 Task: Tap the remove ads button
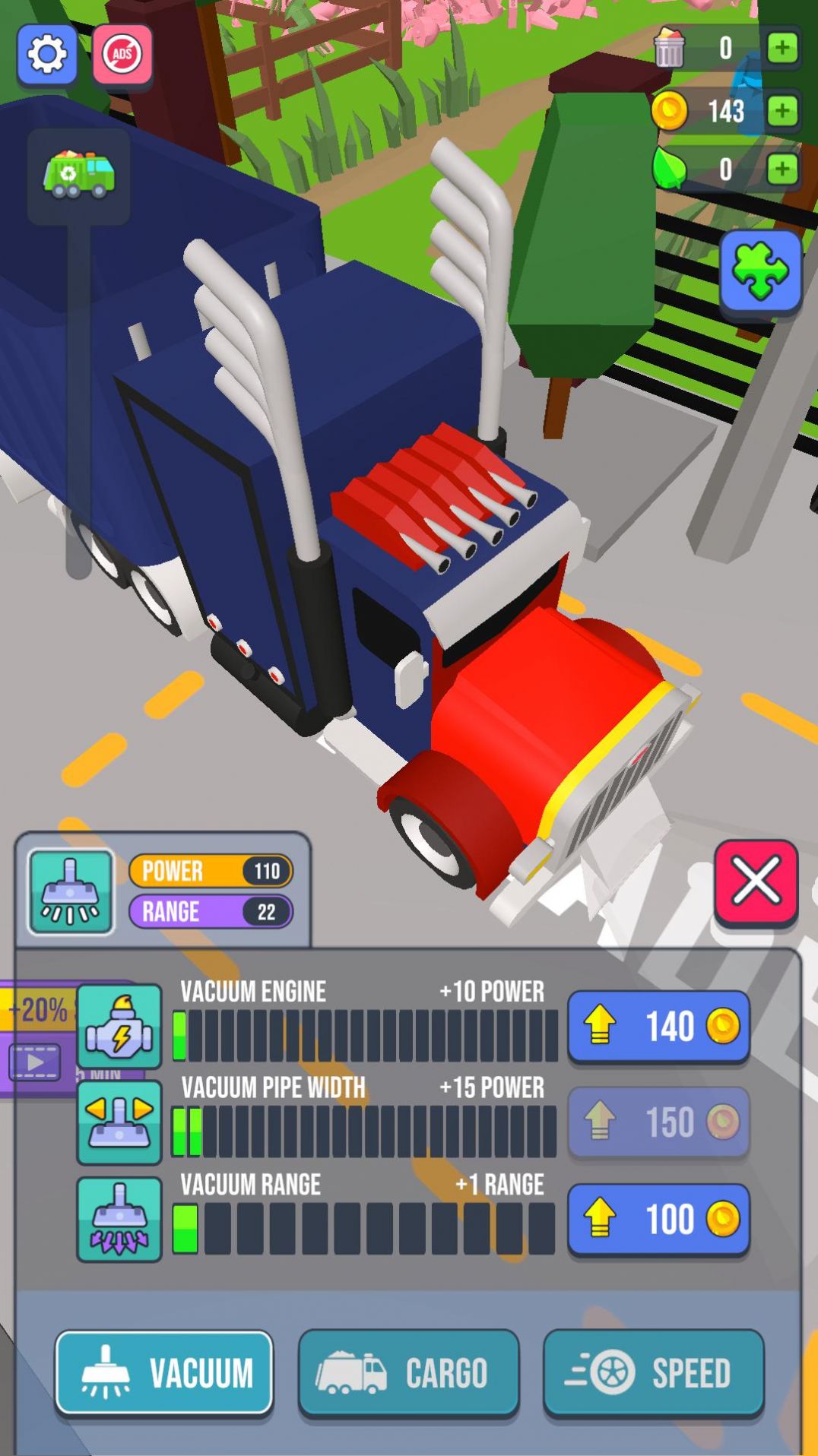122,55
